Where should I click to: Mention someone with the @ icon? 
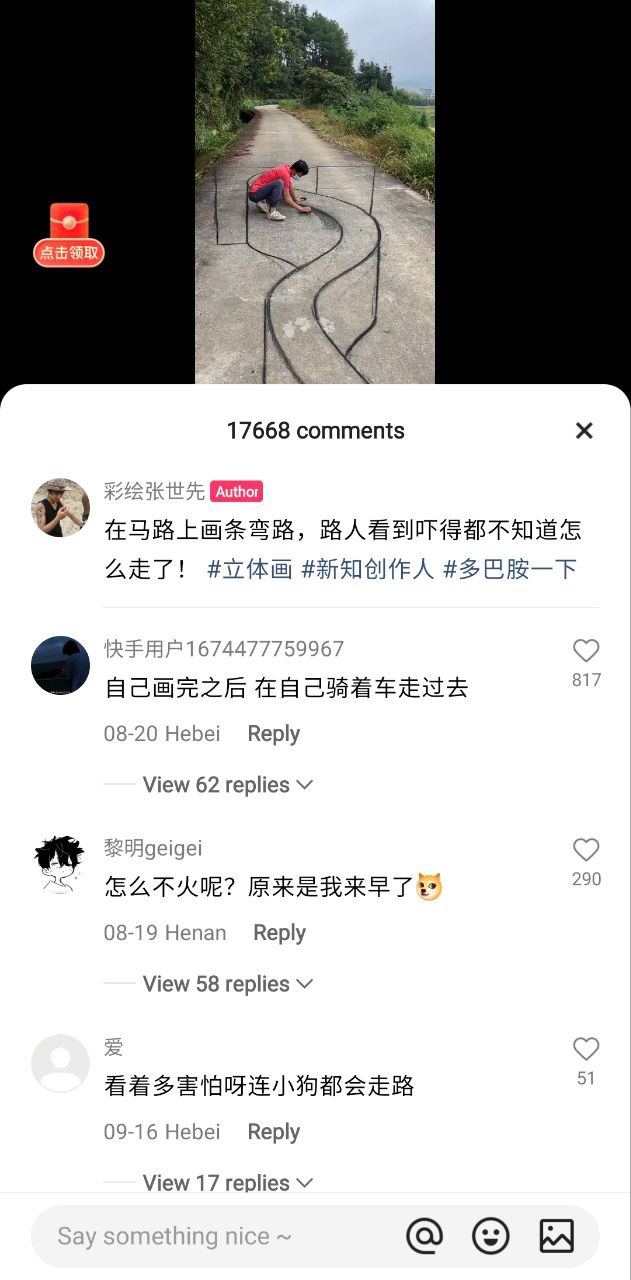(425, 1236)
